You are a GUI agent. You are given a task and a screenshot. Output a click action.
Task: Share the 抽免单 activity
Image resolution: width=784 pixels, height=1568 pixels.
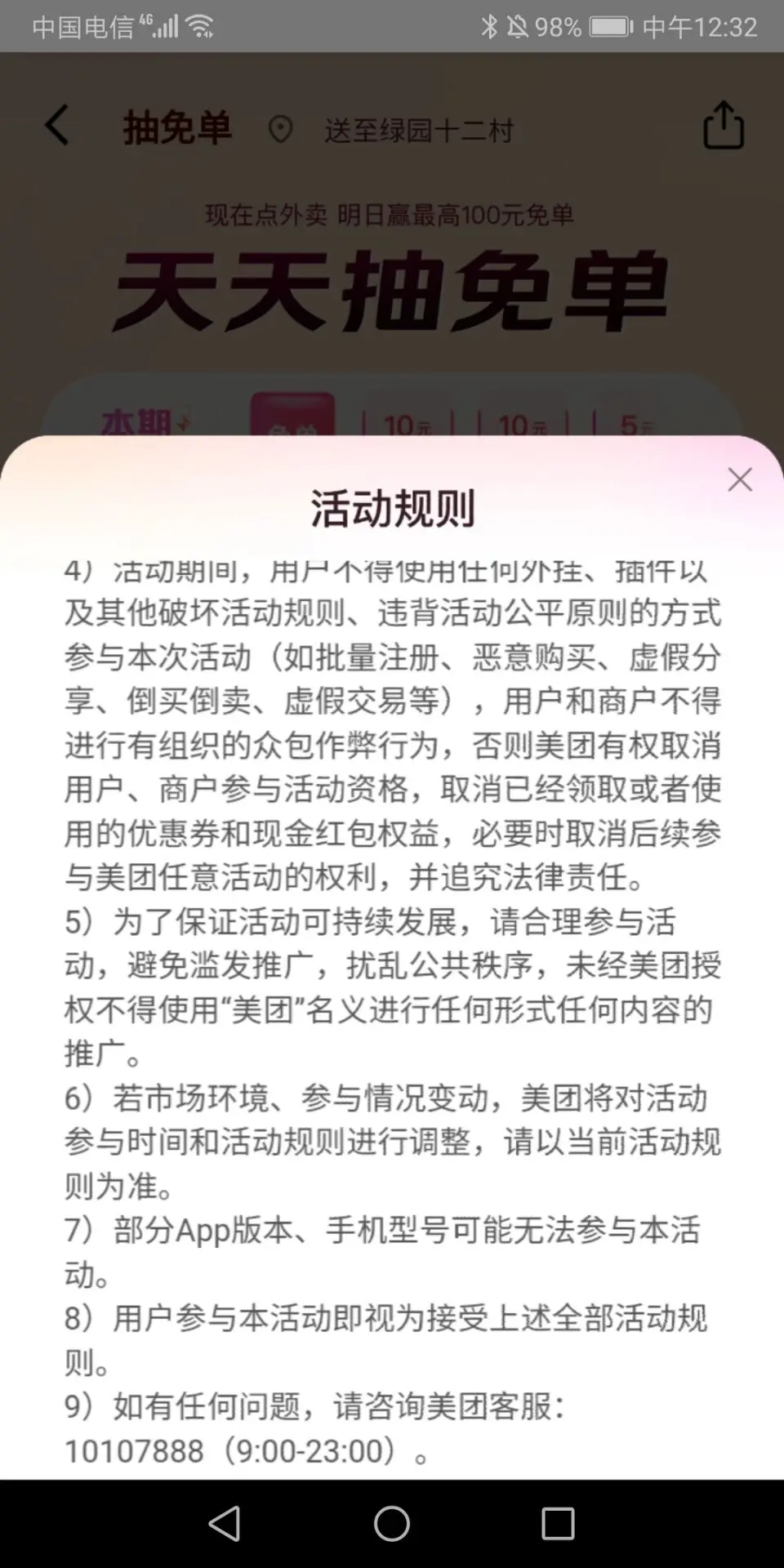tap(724, 126)
